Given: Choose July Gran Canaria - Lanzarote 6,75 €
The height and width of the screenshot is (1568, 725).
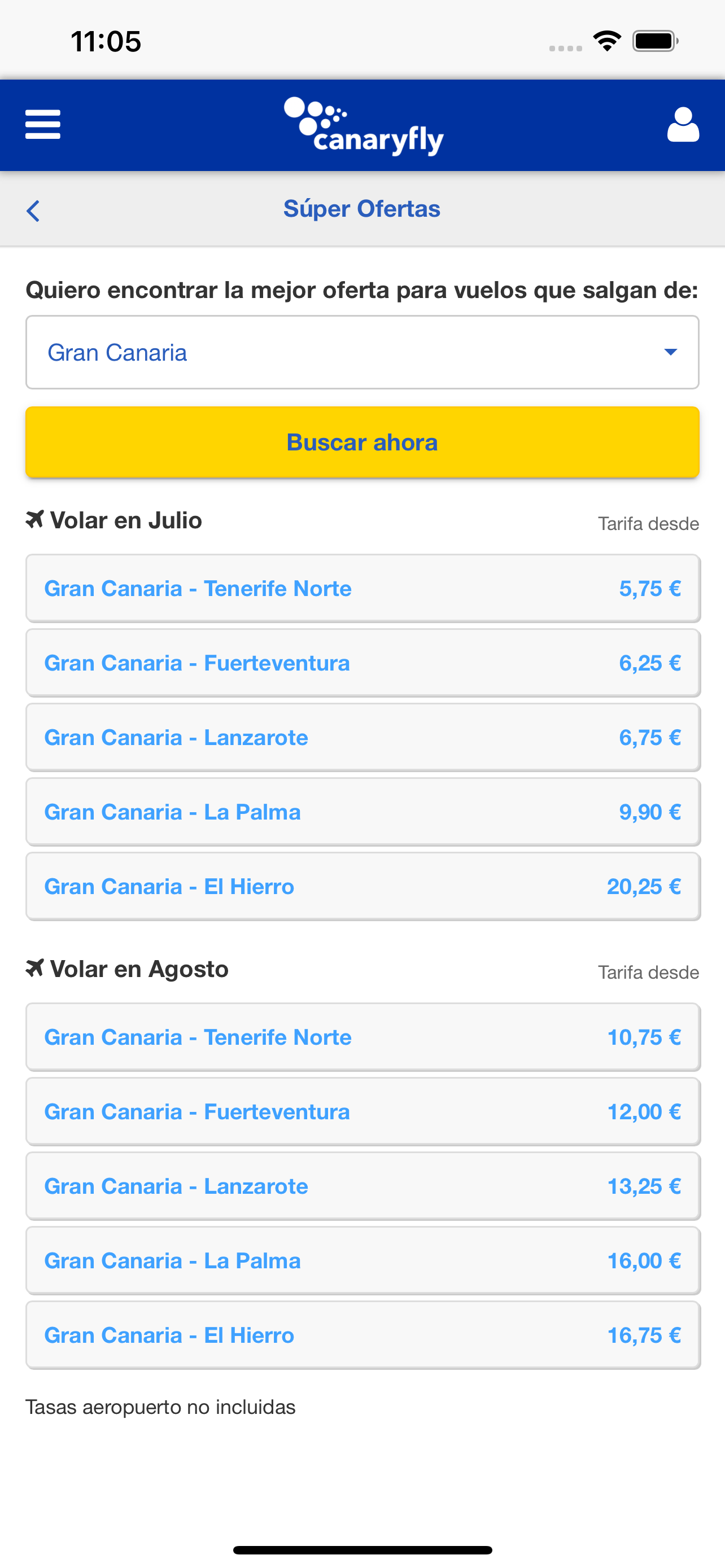Looking at the screenshot, I should (x=363, y=737).
